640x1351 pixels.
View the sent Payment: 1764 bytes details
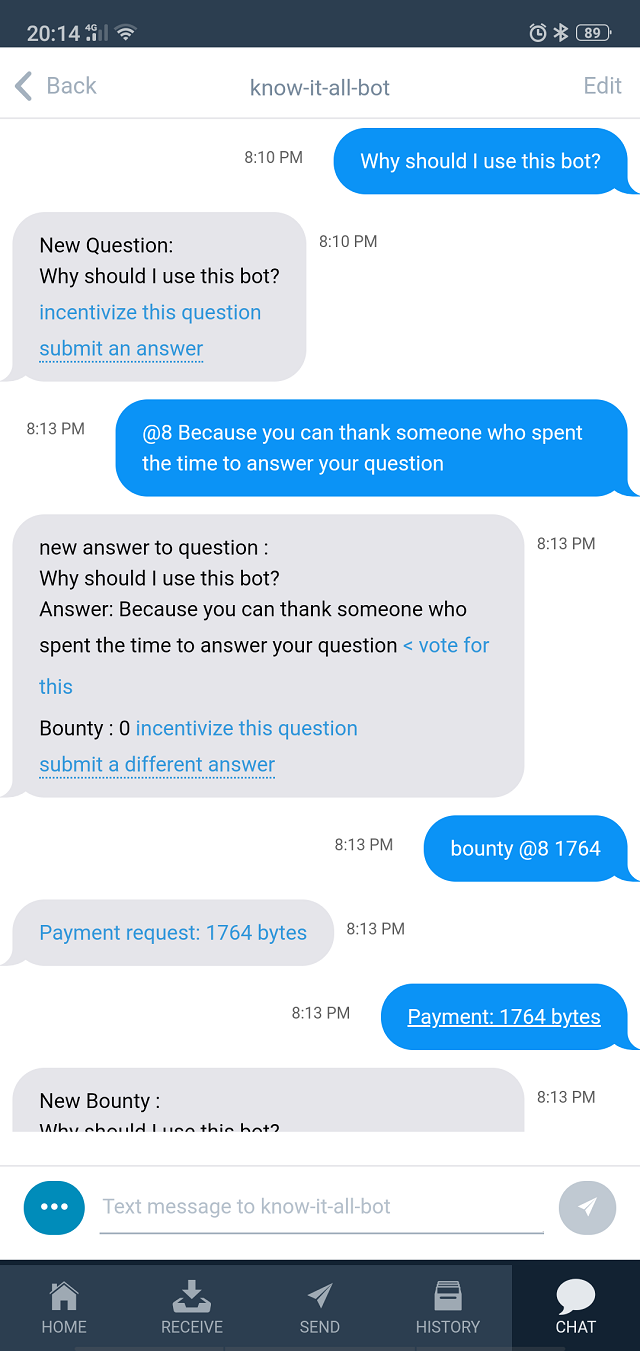[504, 1017]
